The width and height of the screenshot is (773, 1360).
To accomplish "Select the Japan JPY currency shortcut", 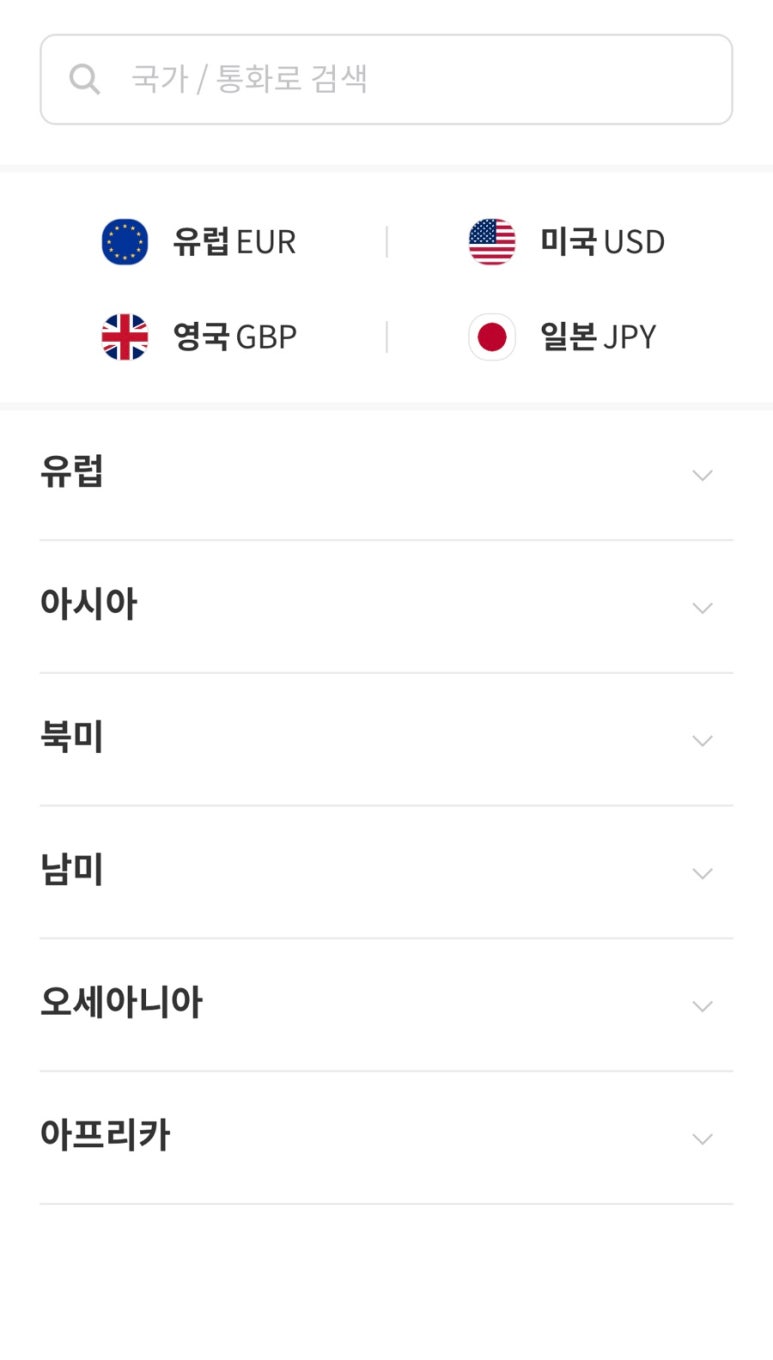I will pos(562,337).
